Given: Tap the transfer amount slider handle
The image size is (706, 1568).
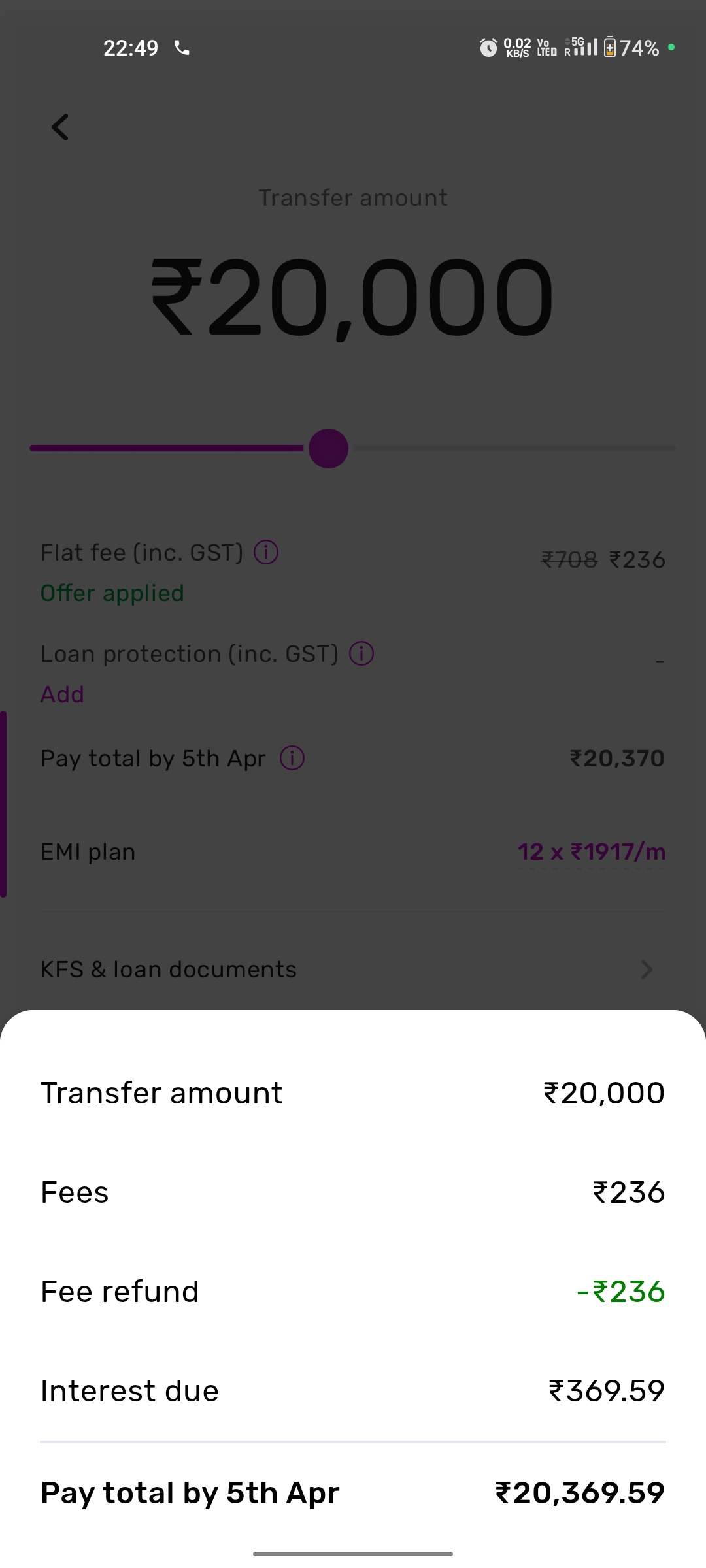Looking at the screenshot, I should pos(328,448).
